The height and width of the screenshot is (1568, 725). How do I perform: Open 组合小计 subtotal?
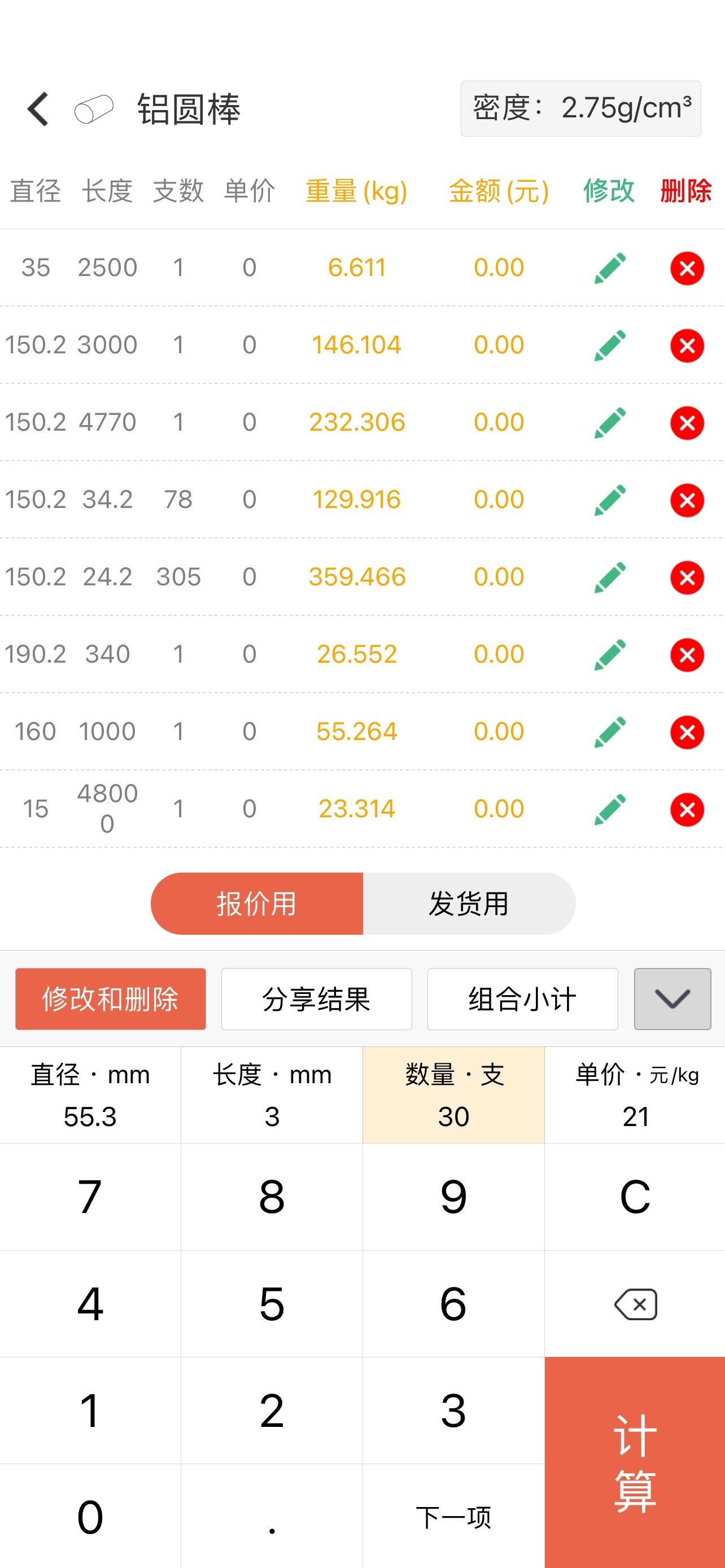tap(522, 999)
